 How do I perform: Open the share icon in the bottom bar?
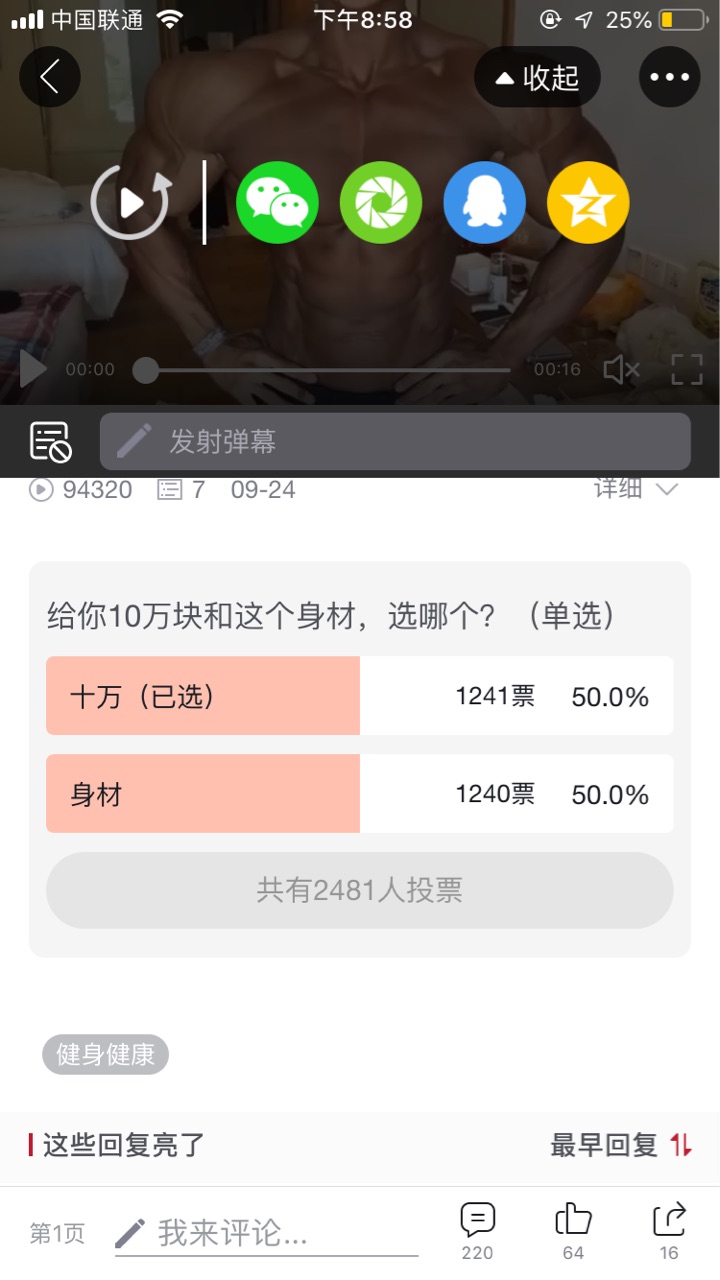tap(669, 1230)
